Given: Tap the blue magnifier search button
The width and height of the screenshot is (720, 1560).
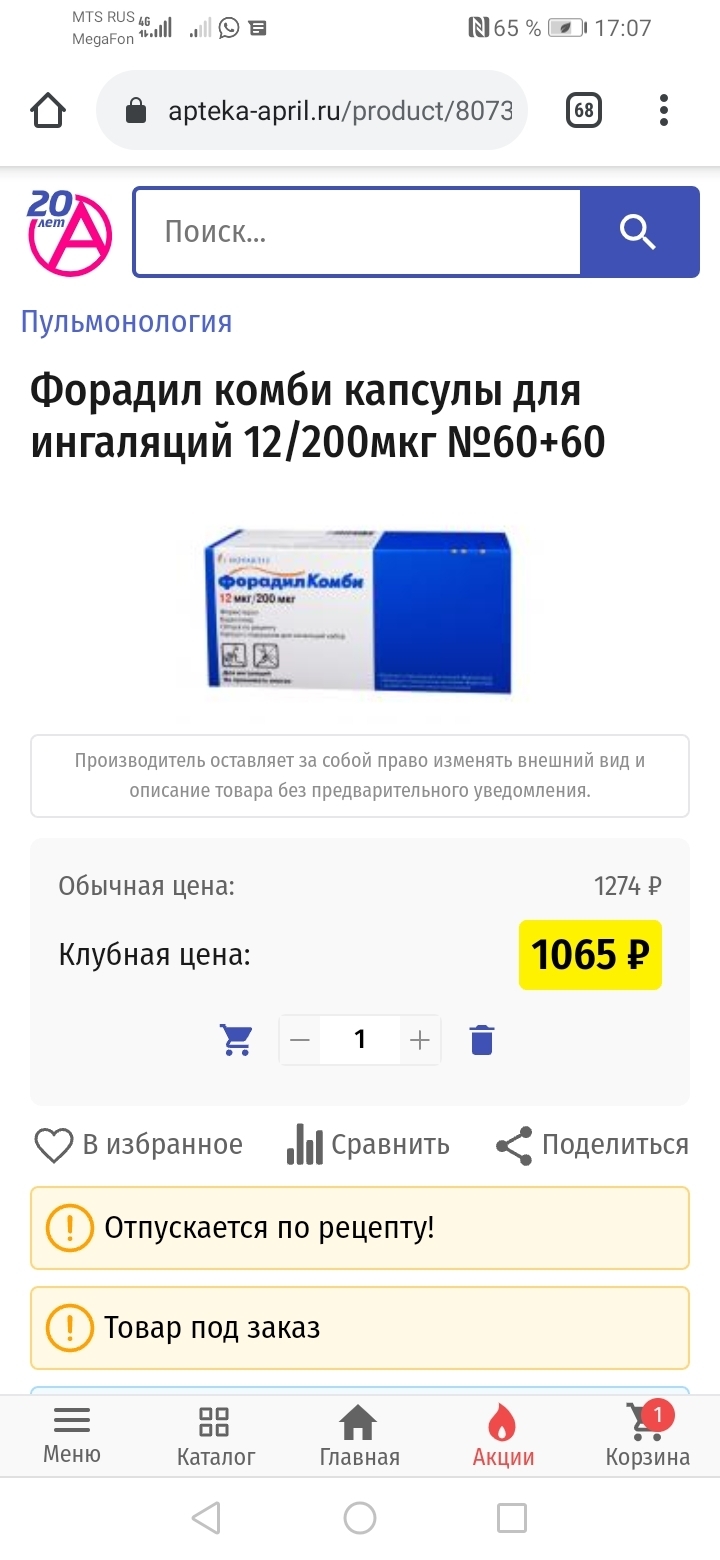Looking at the screenshot, I should (x=639, y=232).
